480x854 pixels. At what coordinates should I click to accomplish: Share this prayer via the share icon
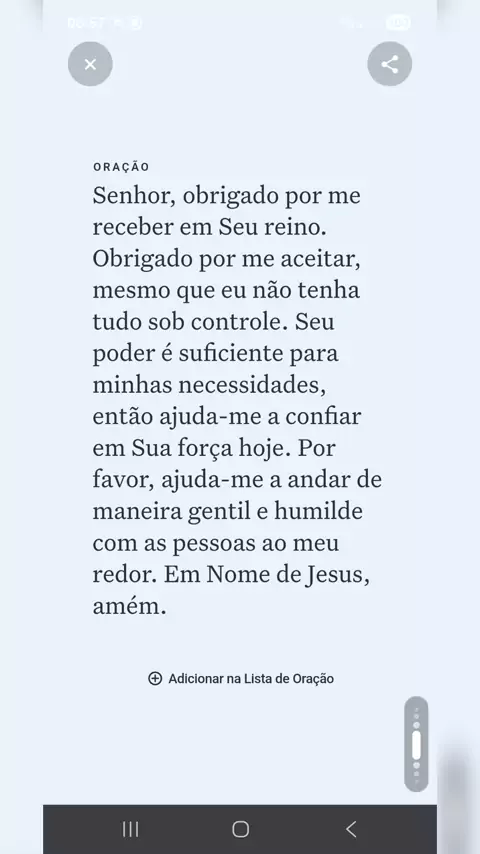(x=390, y=64)
